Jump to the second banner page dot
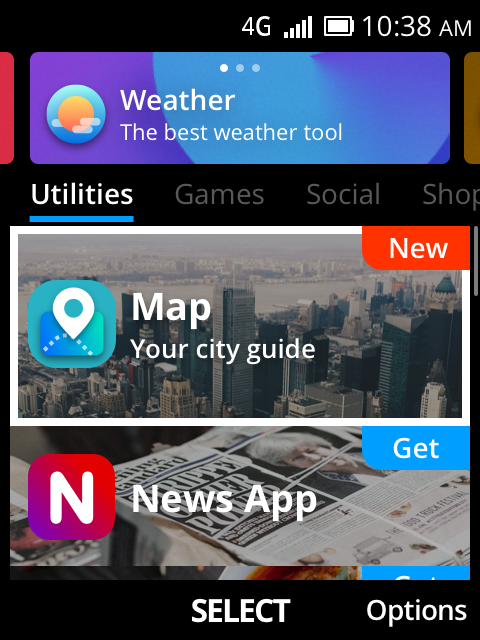Screen dimensions: 480x640 pos(240,68)
